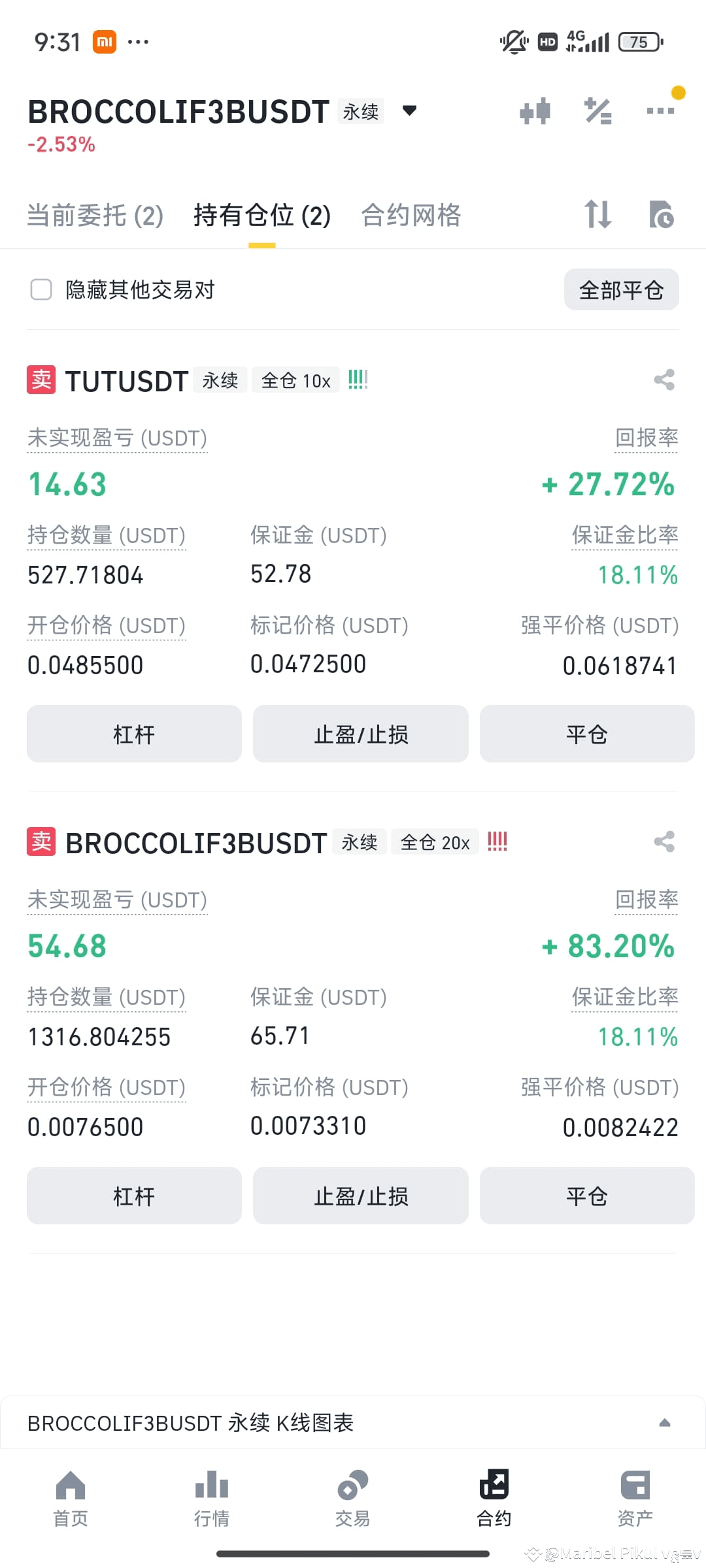Open the candlestick chart view icon

tap(535, 110)
